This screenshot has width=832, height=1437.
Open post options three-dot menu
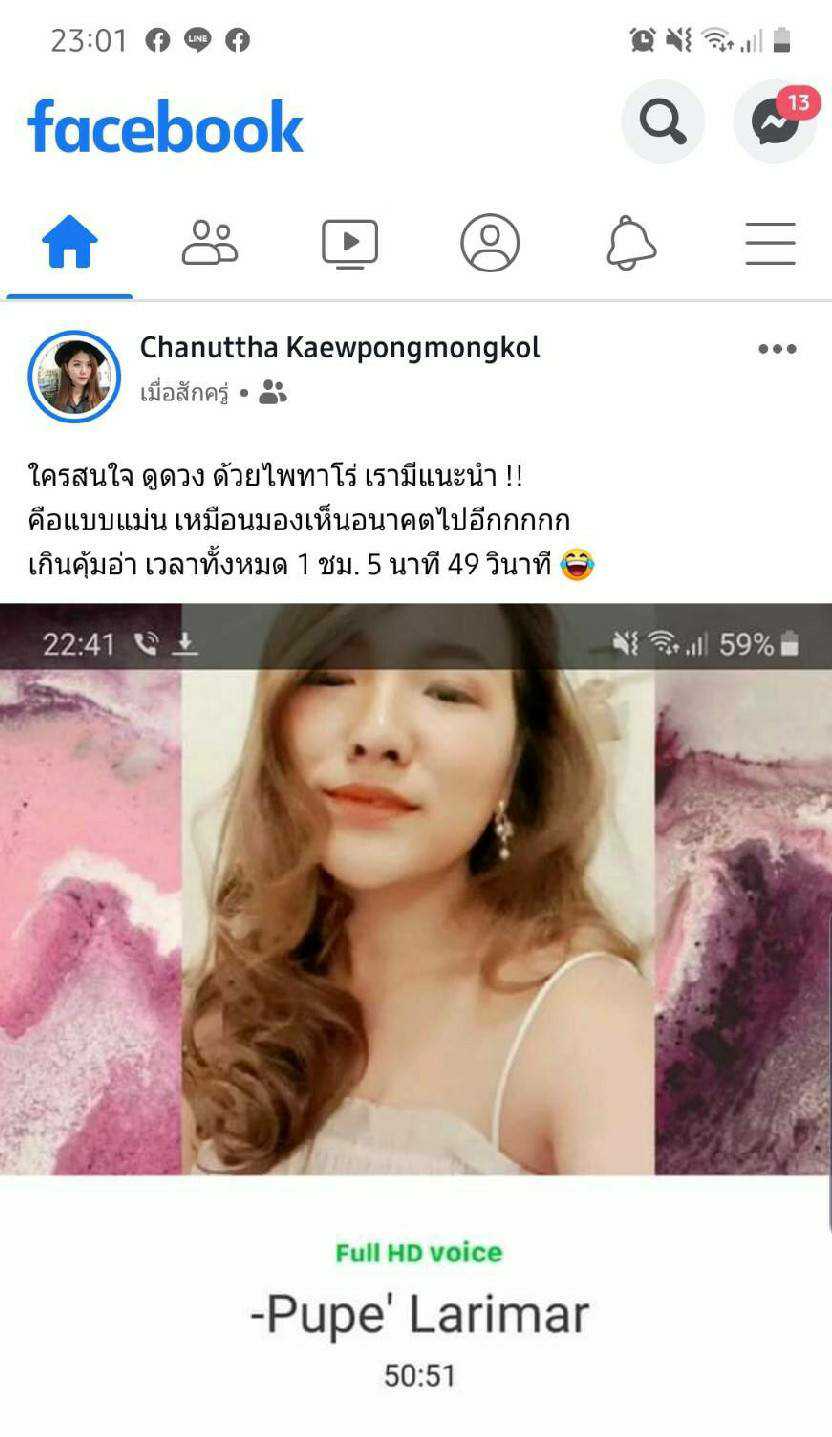777,349
